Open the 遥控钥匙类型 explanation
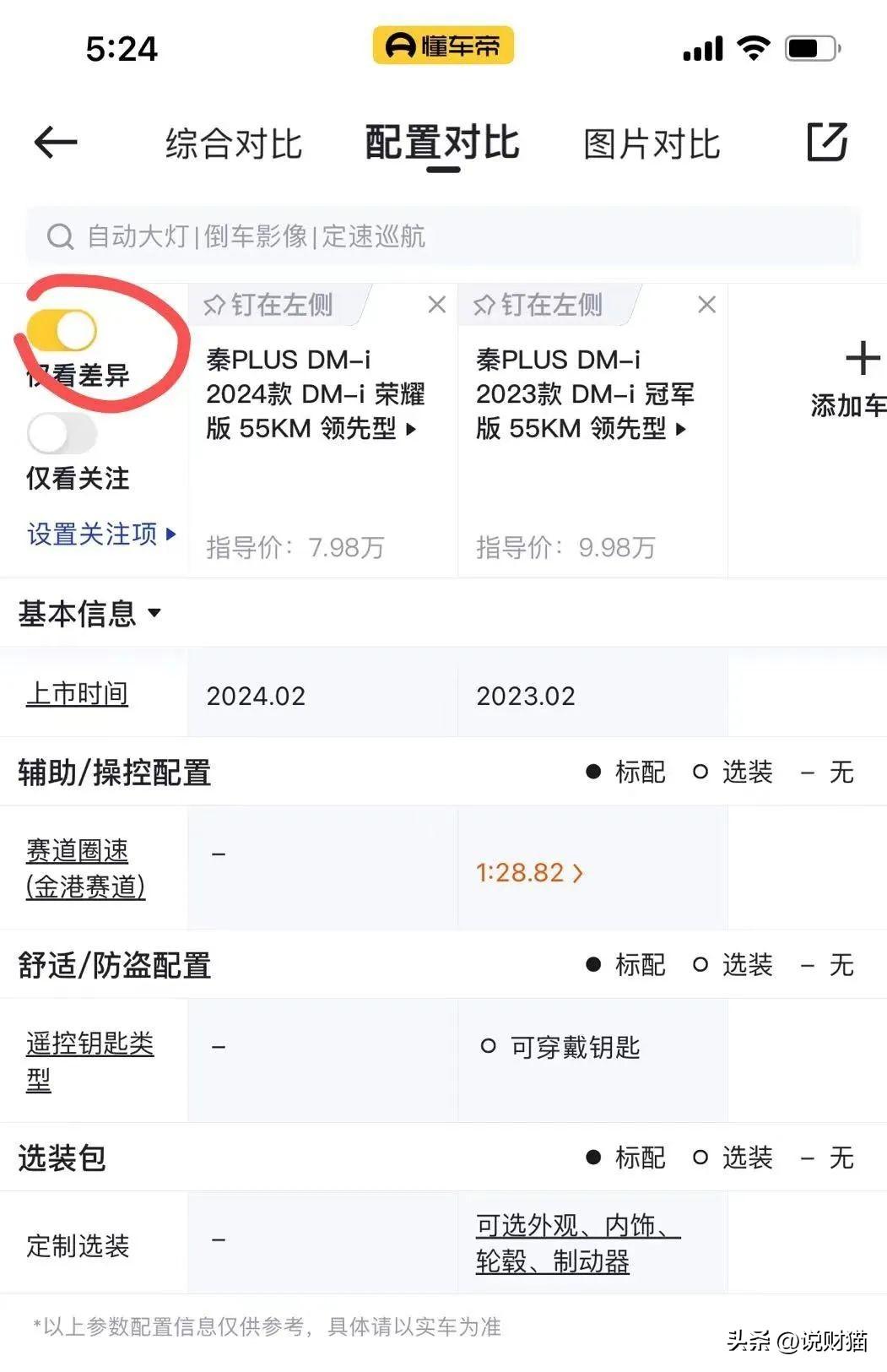Image resolution: width=887 pixels, height=1372 pixels. [x=89, y=1060]
